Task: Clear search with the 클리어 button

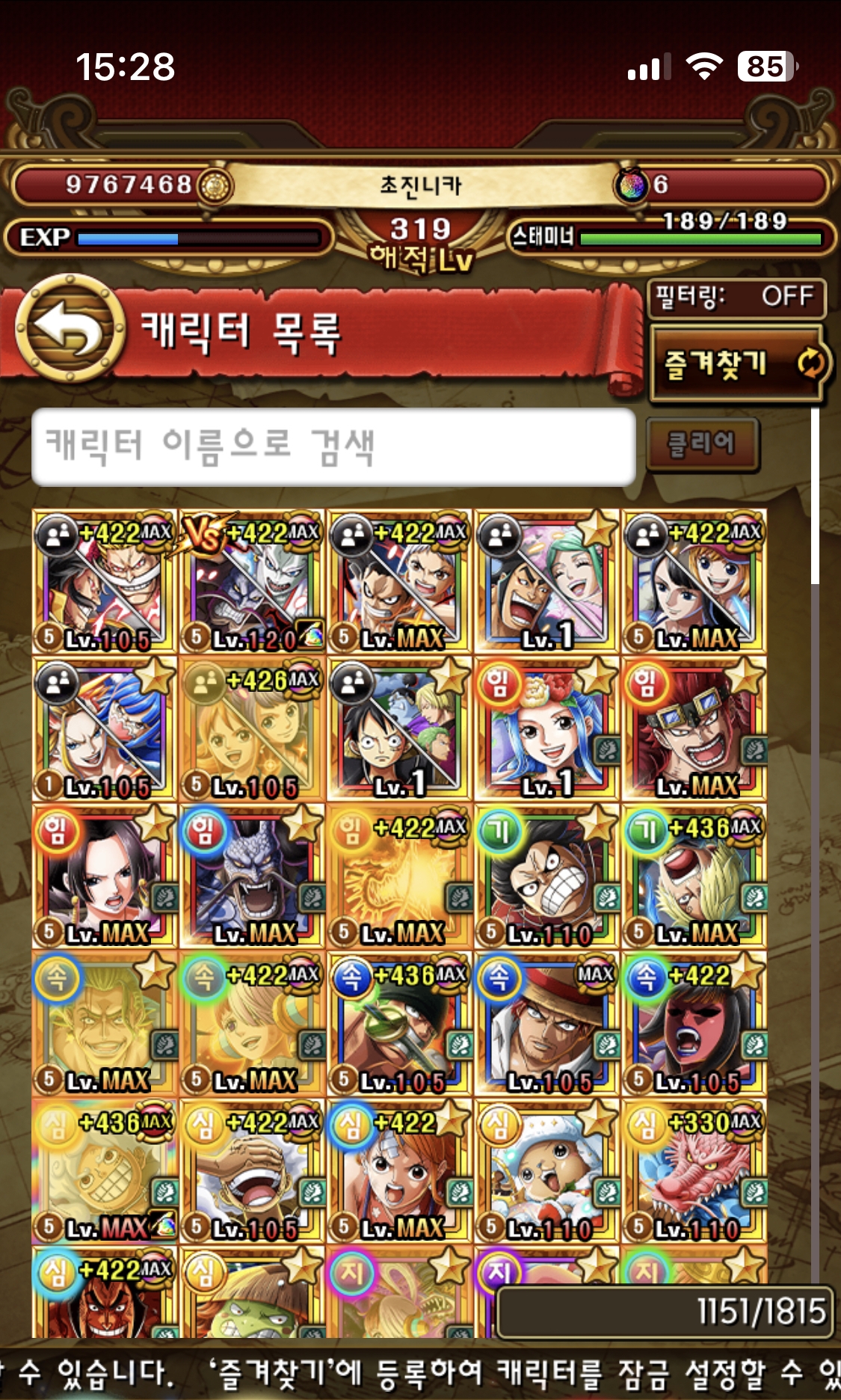Action: 702,444
